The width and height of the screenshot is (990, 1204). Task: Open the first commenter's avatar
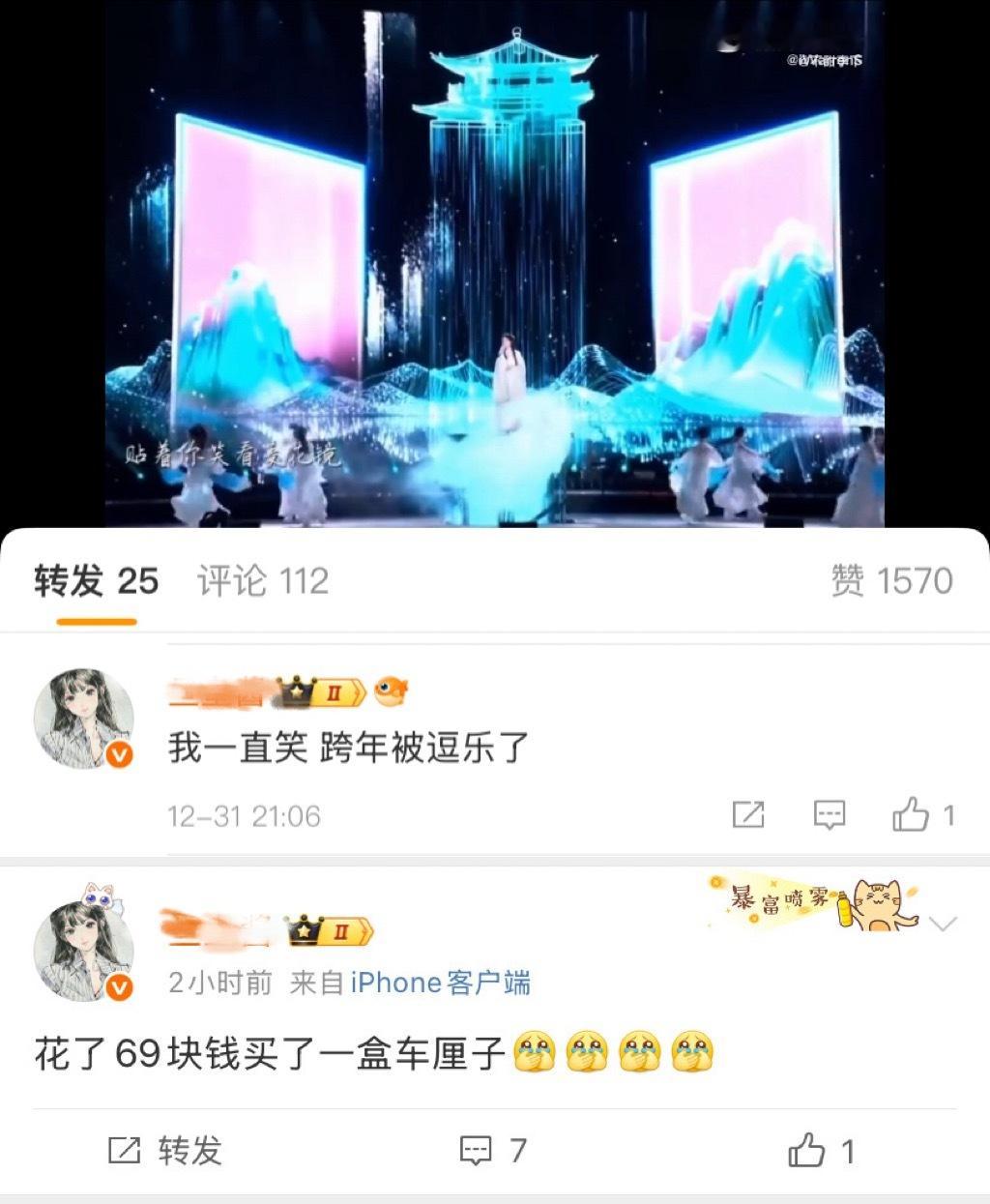coord(84,719)
